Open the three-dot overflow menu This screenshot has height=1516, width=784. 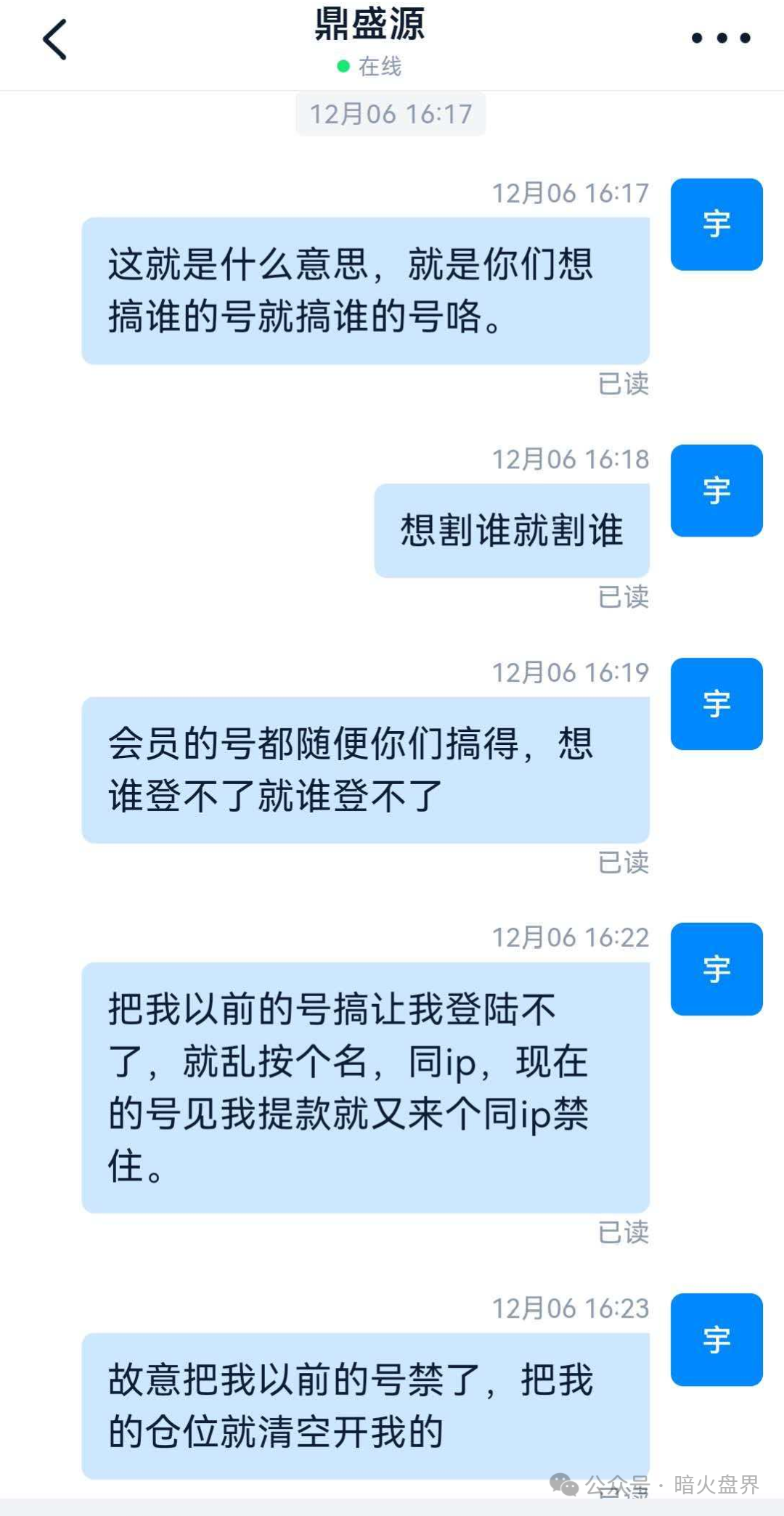(720, 38)
